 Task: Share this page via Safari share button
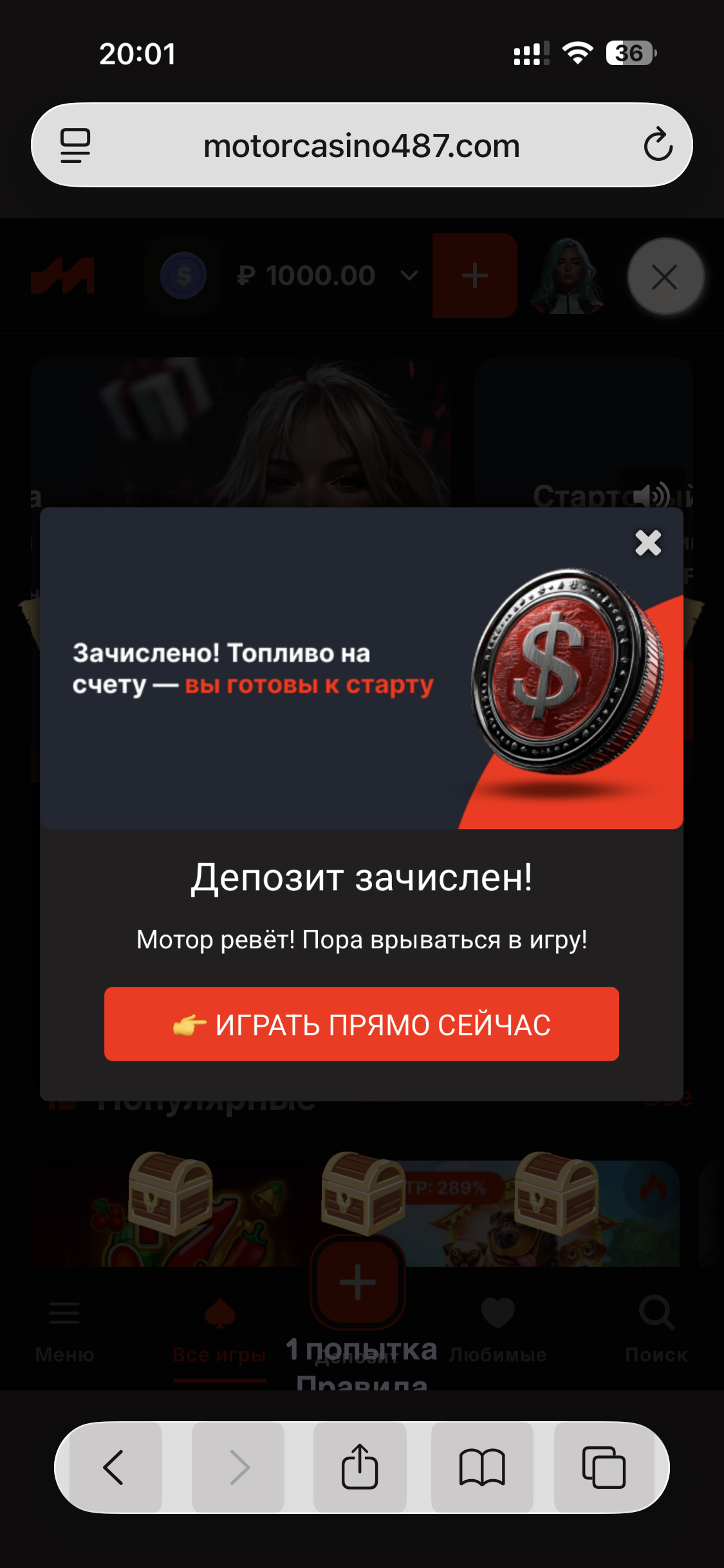coord(359,1468)
